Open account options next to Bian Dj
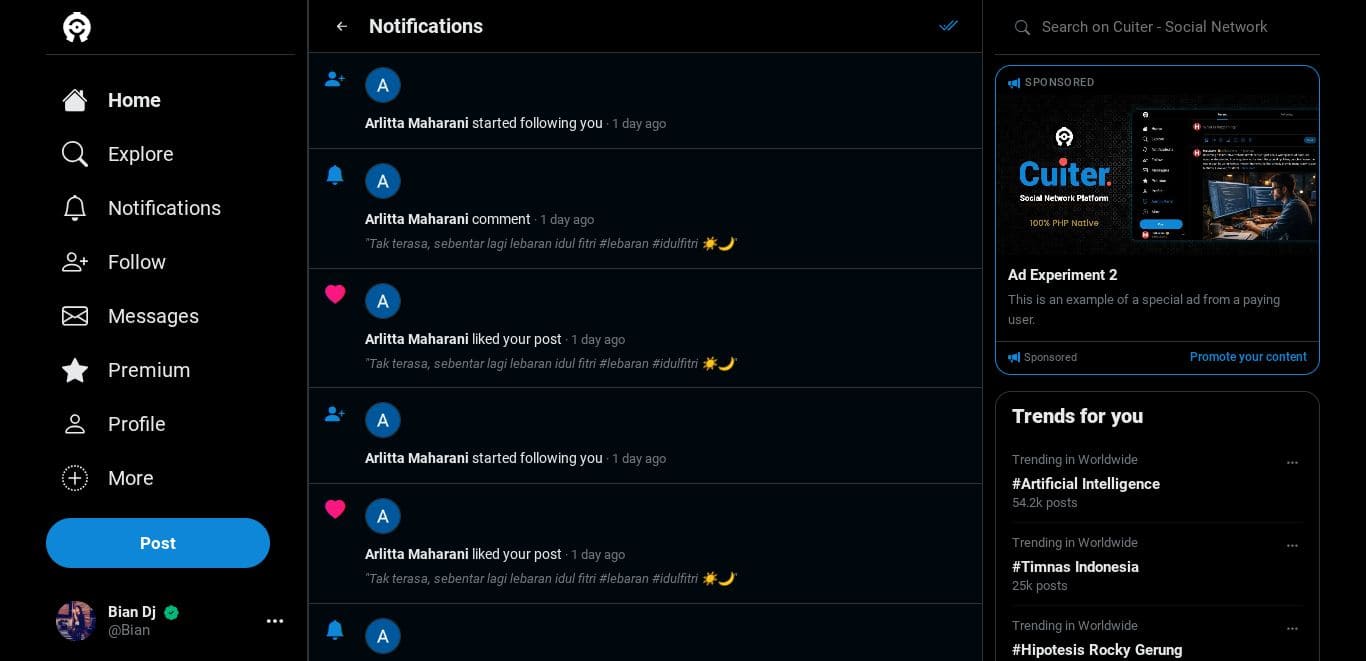The height and width of the screenshot is (661, 1366). (275, 621)
